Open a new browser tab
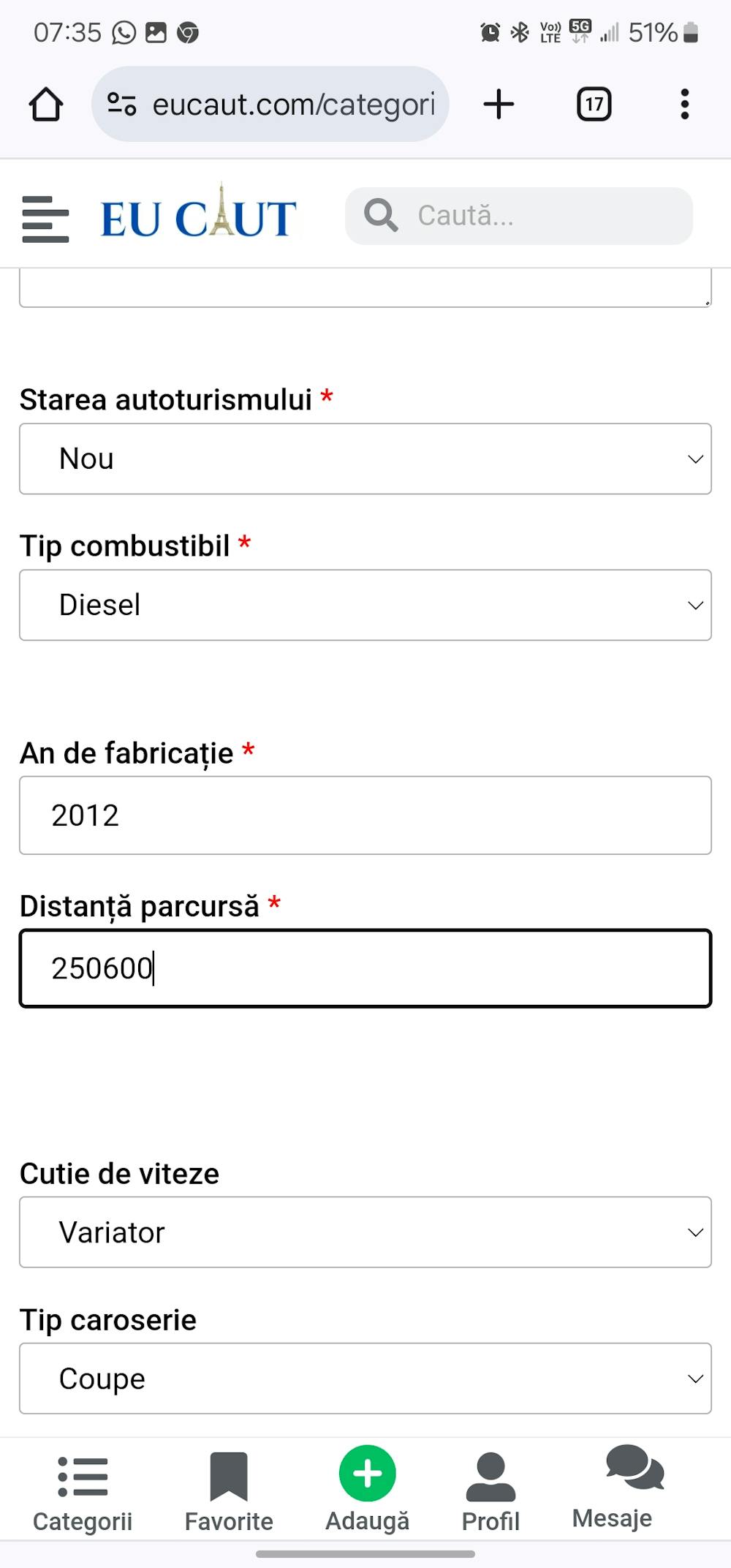Image resolution: width=731 pixels, height=1568 pixels. tap(499, 105)
